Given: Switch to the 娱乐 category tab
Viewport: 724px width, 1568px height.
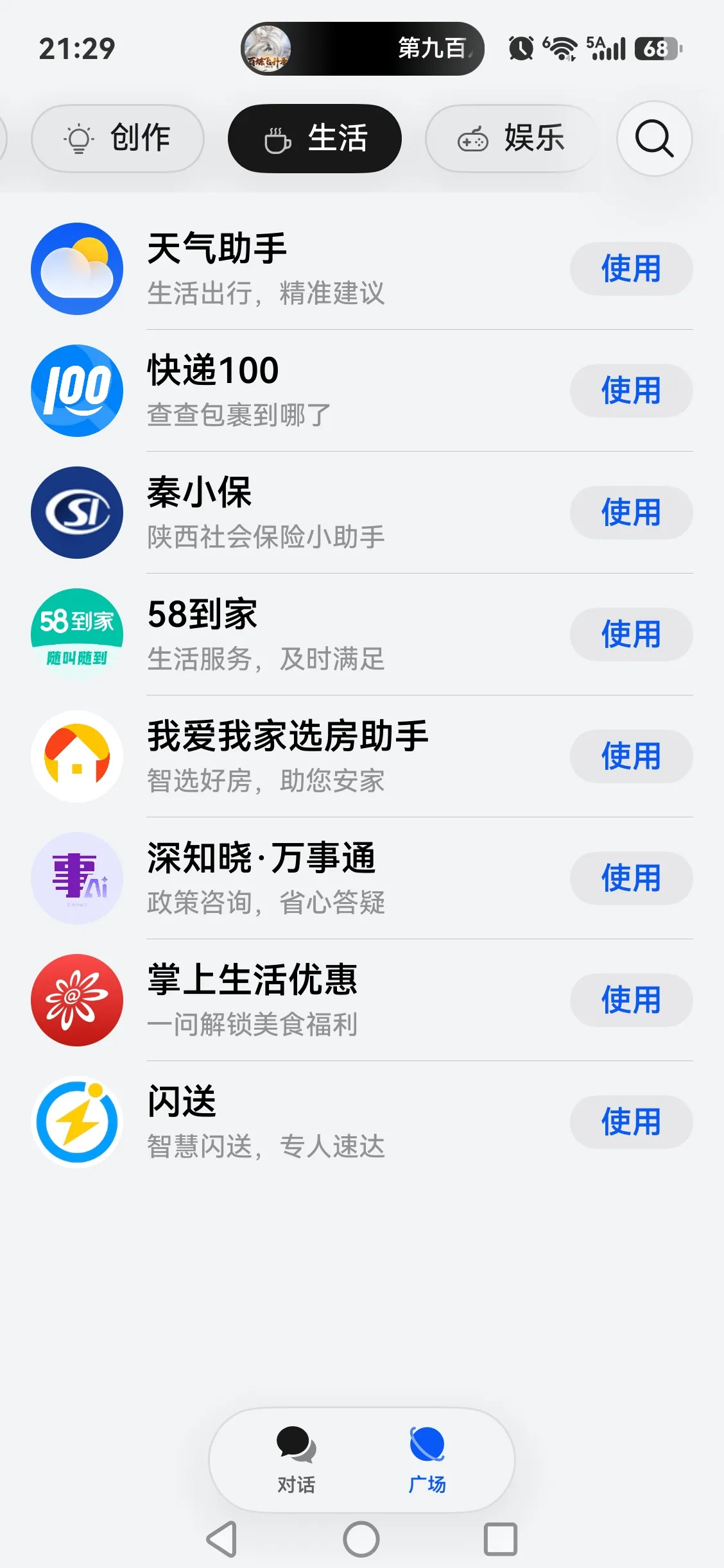Looking at the screenshot, I should 512,139.
